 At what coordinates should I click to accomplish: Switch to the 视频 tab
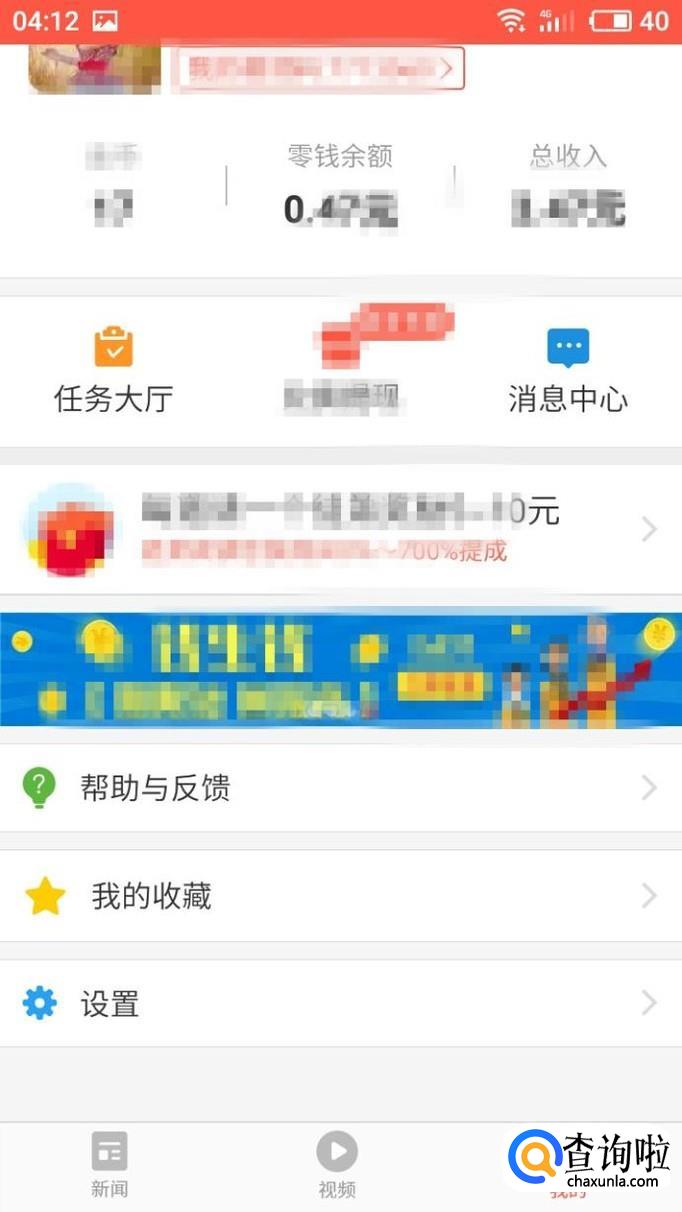(x=337, y=1165)
